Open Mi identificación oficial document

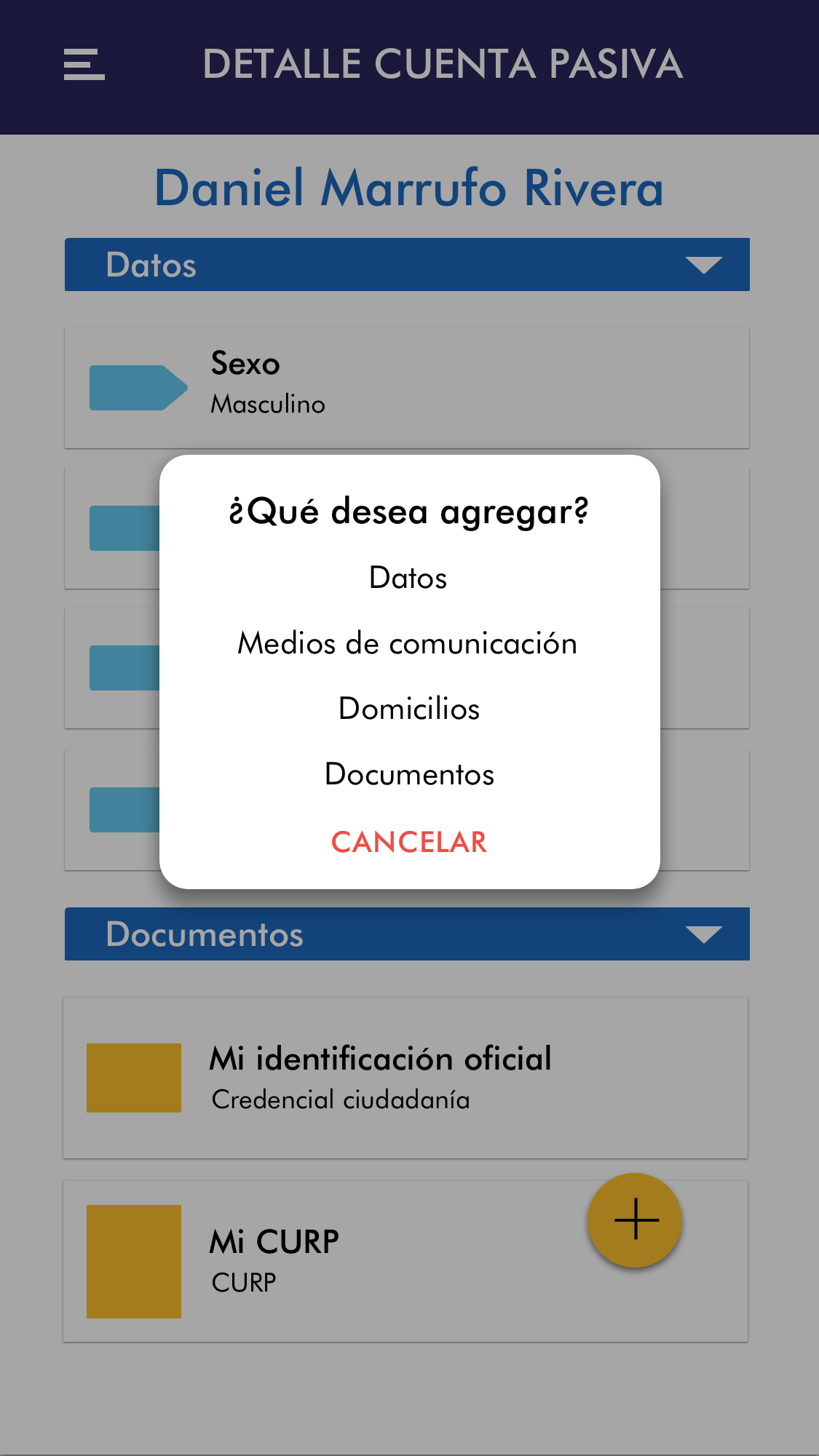click(405, 1078)
